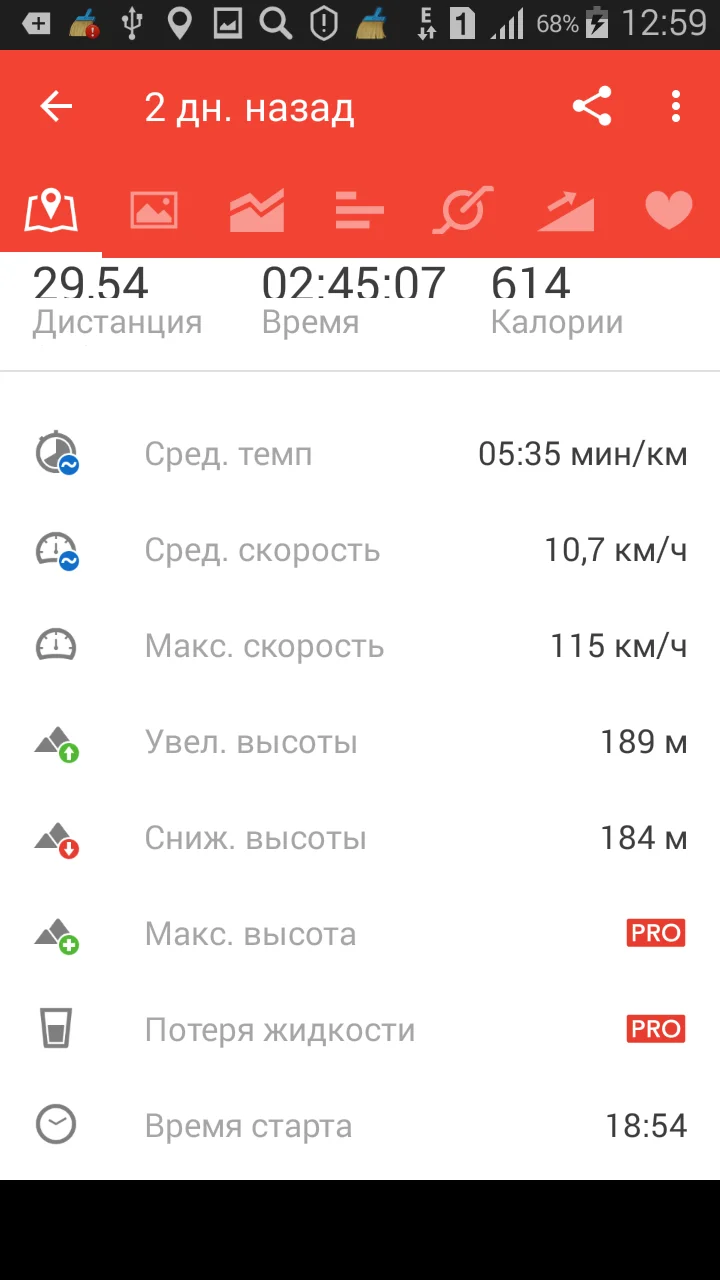Switch to the map summary tab

[x=51, y=210]
